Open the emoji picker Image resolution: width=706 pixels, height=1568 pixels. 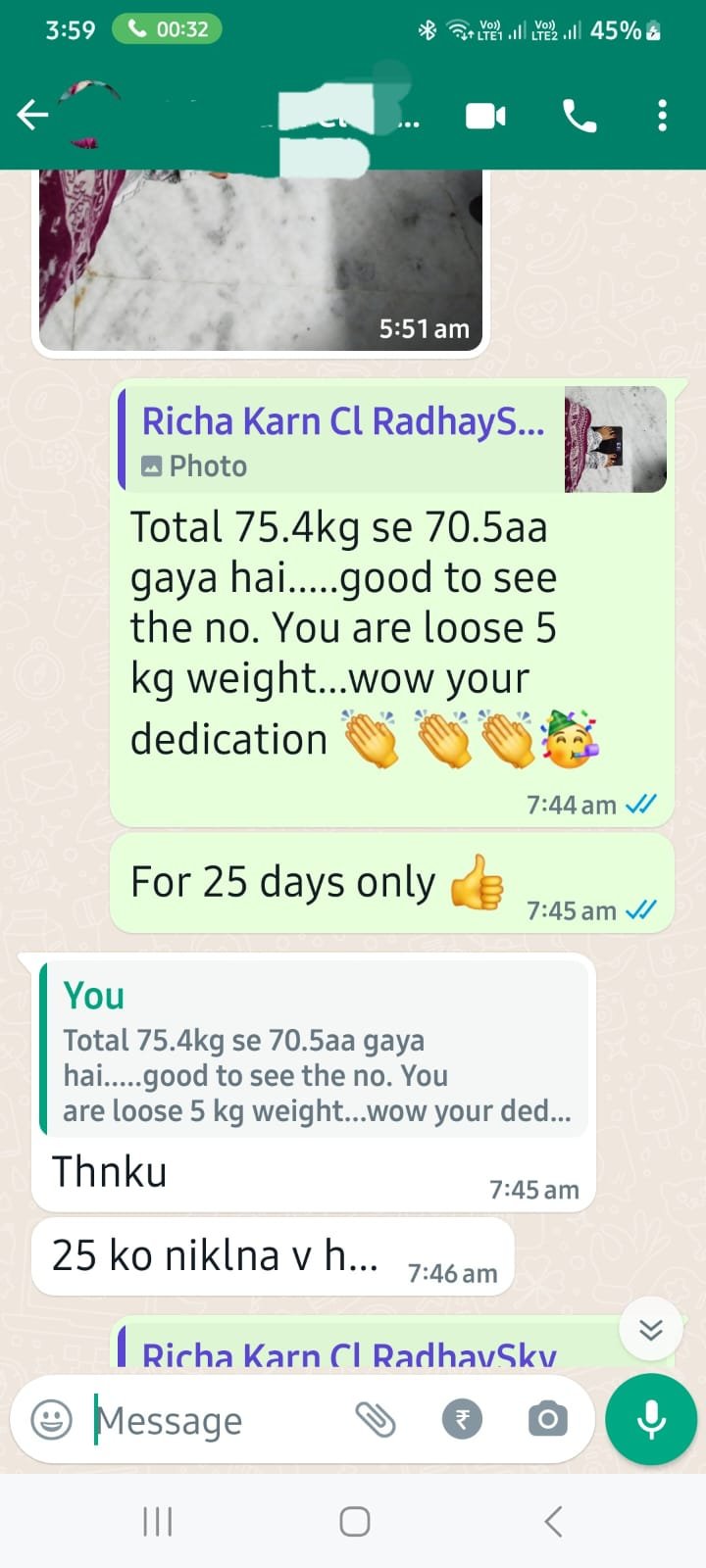point(51,1419)
